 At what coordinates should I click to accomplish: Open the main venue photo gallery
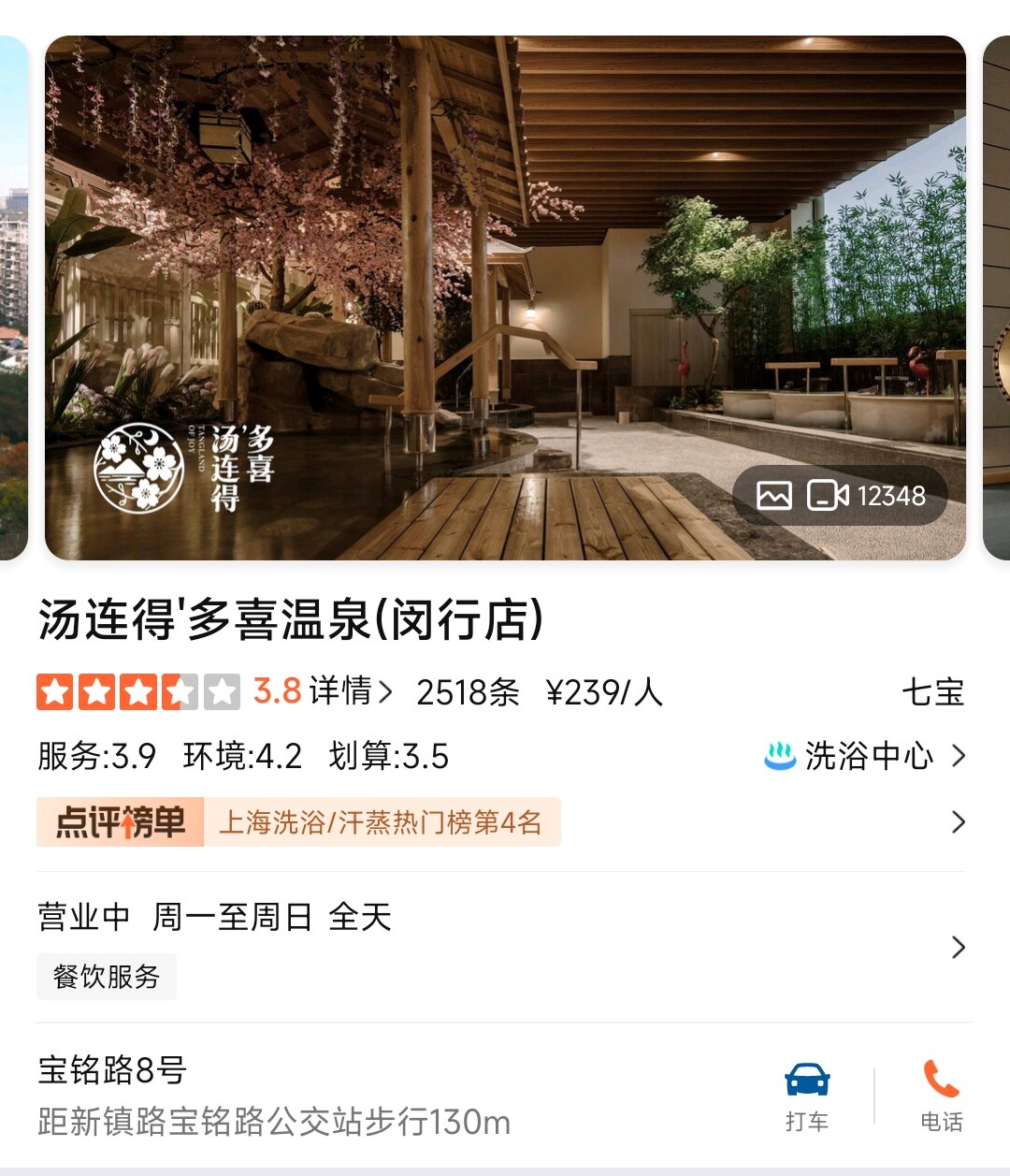click(x=505, y=281)
